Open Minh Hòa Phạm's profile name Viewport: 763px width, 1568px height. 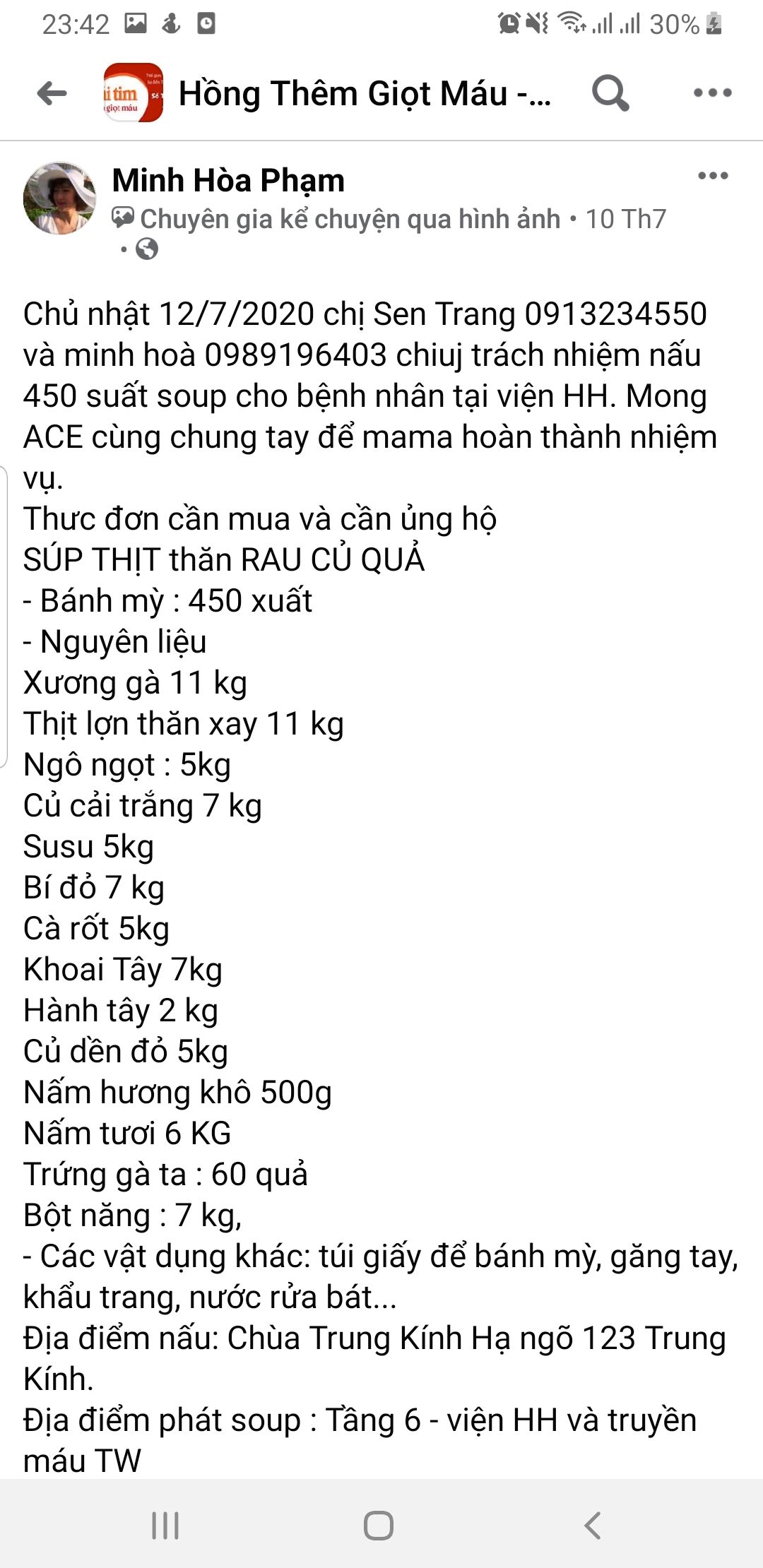[228, 181]
